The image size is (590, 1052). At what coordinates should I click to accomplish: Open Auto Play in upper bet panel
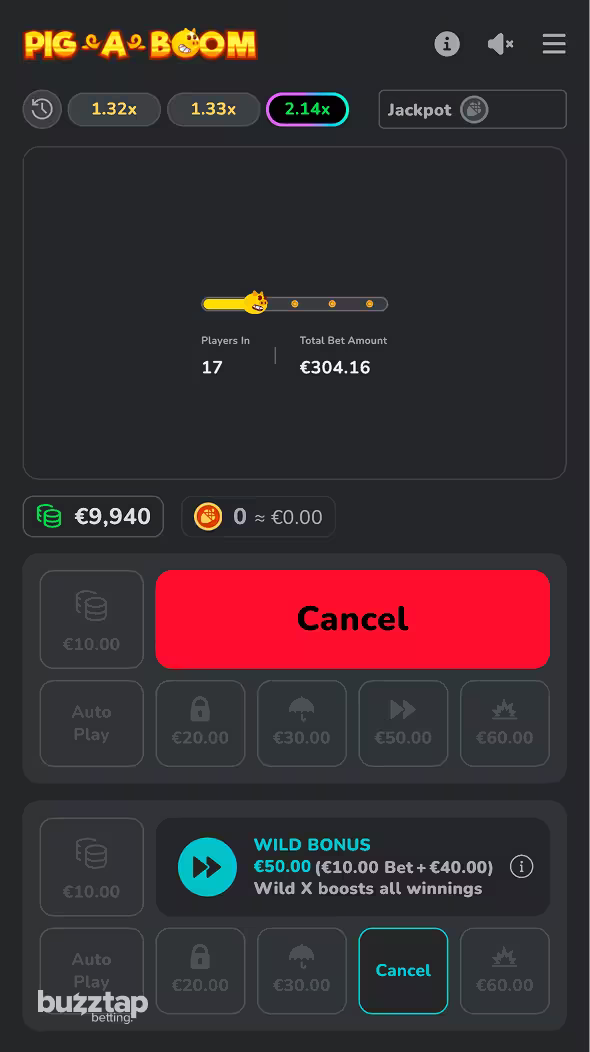click(92, 723)
